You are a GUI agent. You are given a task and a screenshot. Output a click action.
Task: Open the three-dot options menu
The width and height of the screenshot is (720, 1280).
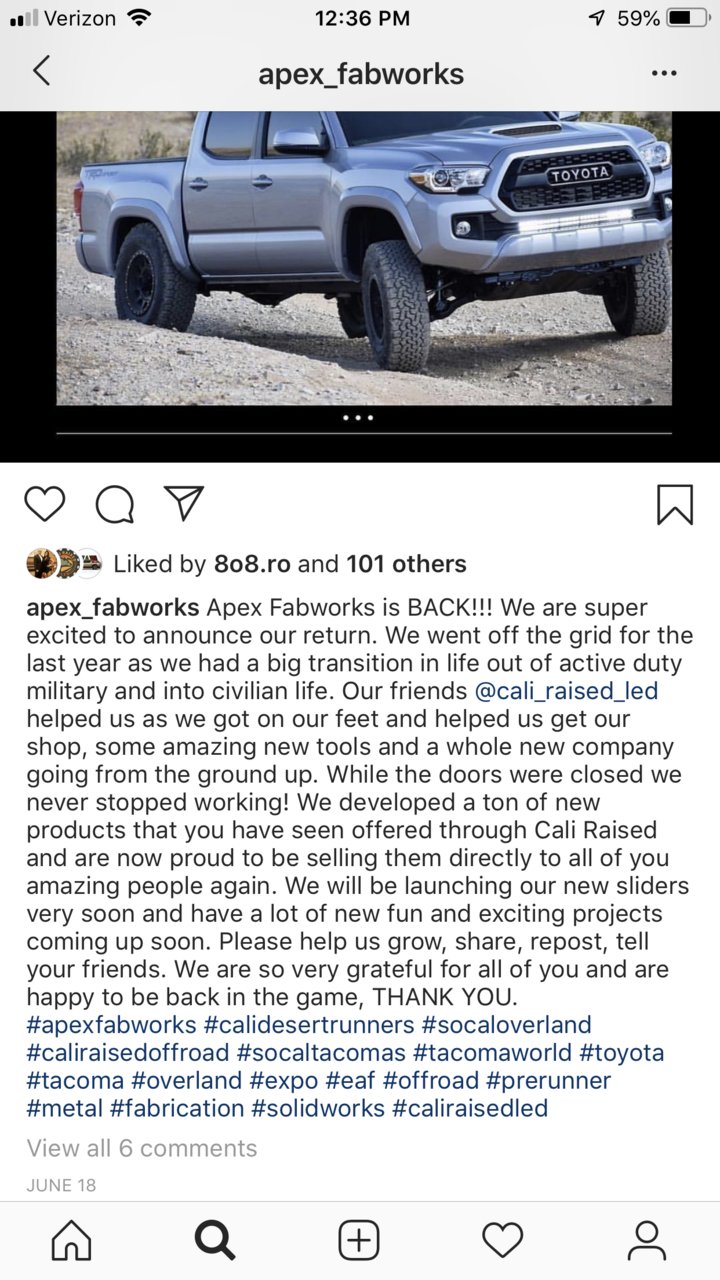coord(664,73)
